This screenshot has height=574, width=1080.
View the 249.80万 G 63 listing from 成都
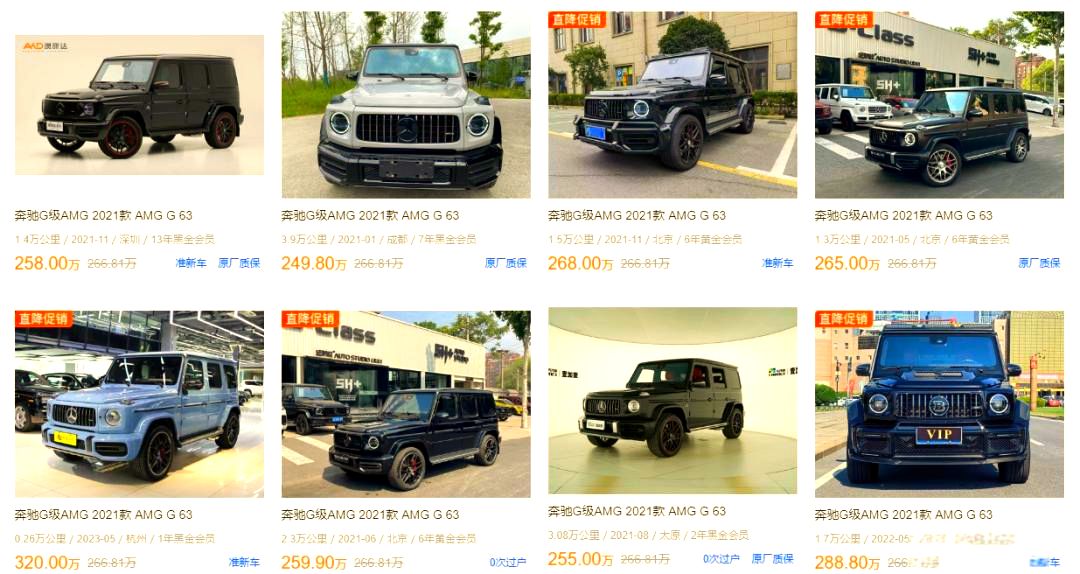point(405,105)
